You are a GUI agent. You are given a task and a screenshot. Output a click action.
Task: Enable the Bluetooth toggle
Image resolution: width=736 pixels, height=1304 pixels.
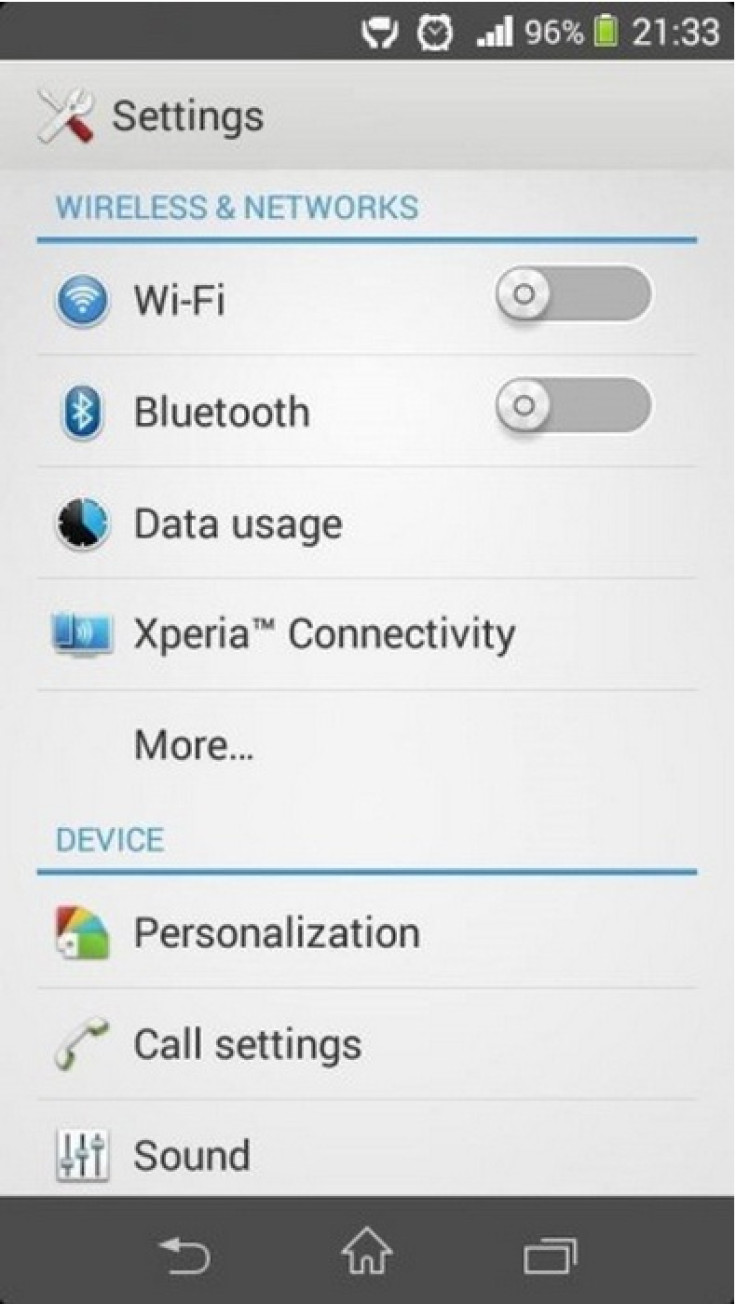pos(574,406)
